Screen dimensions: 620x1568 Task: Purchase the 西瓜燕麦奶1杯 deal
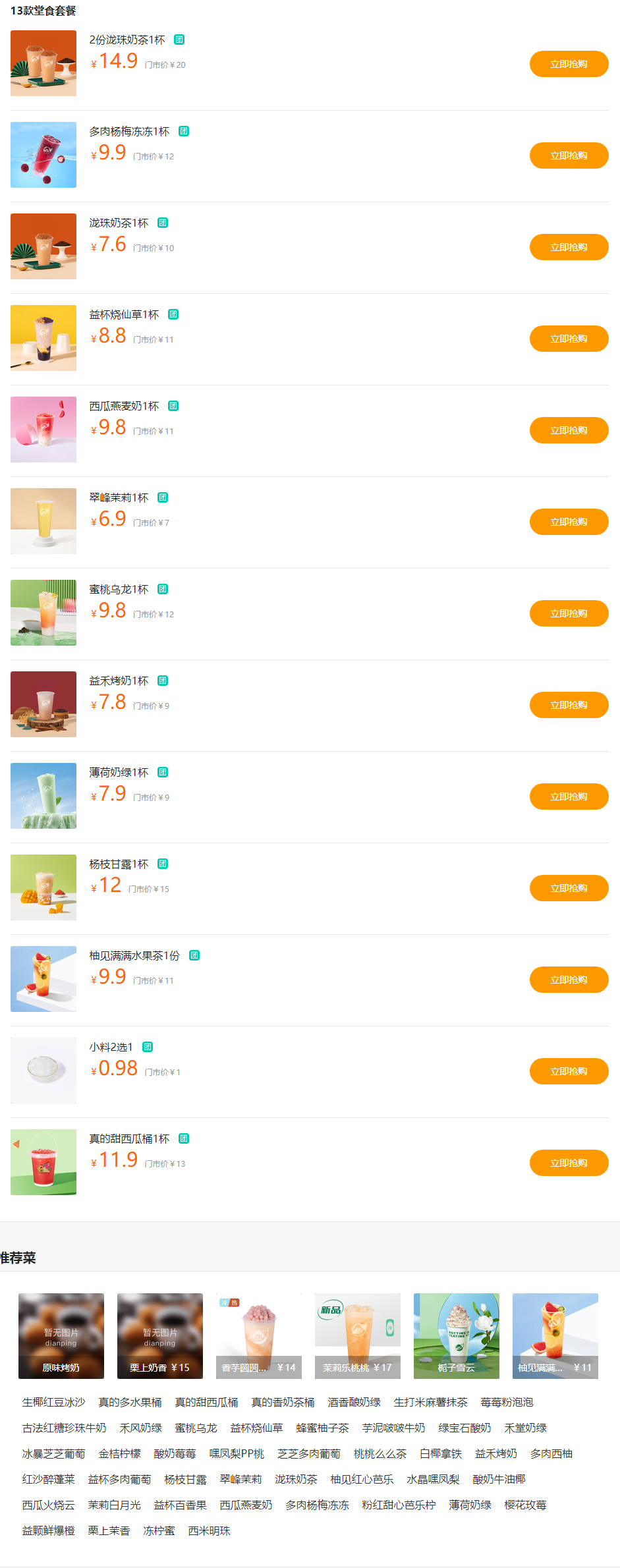coord(569,430)
